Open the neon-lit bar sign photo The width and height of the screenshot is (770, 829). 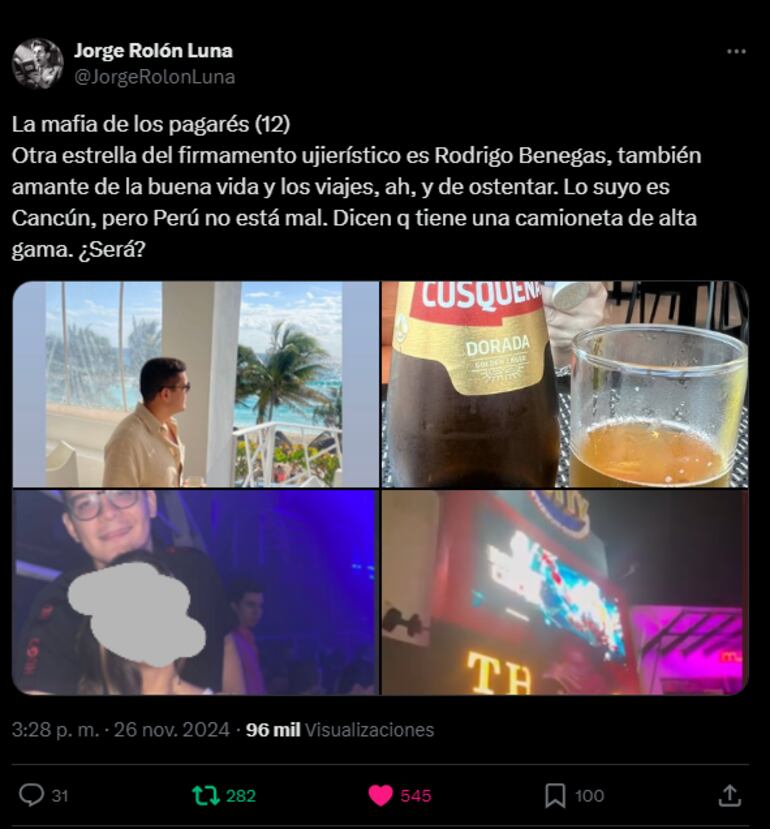[x=564, y=591]
